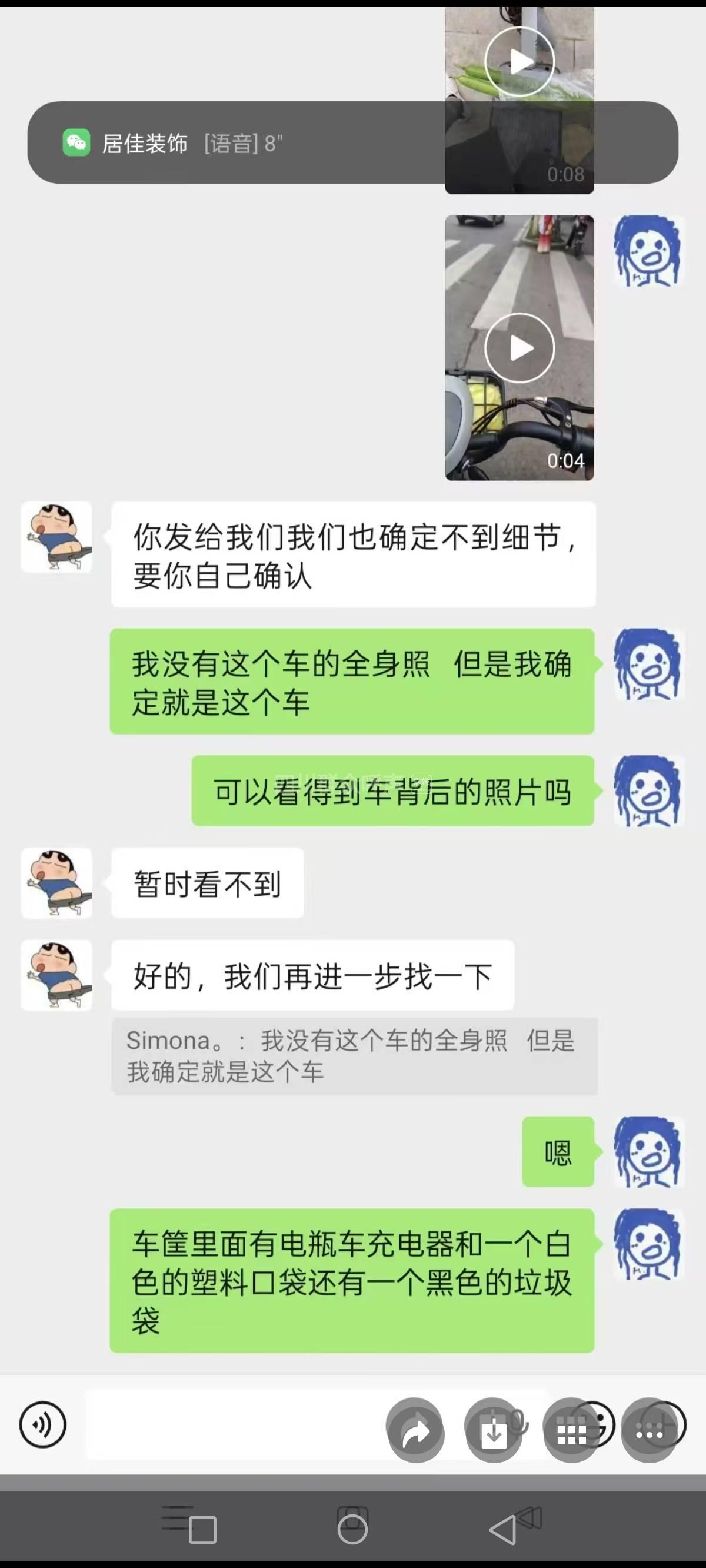706x1568 pixels.
Task: Open the grid view of chat media
Action: click(571, 1432)
